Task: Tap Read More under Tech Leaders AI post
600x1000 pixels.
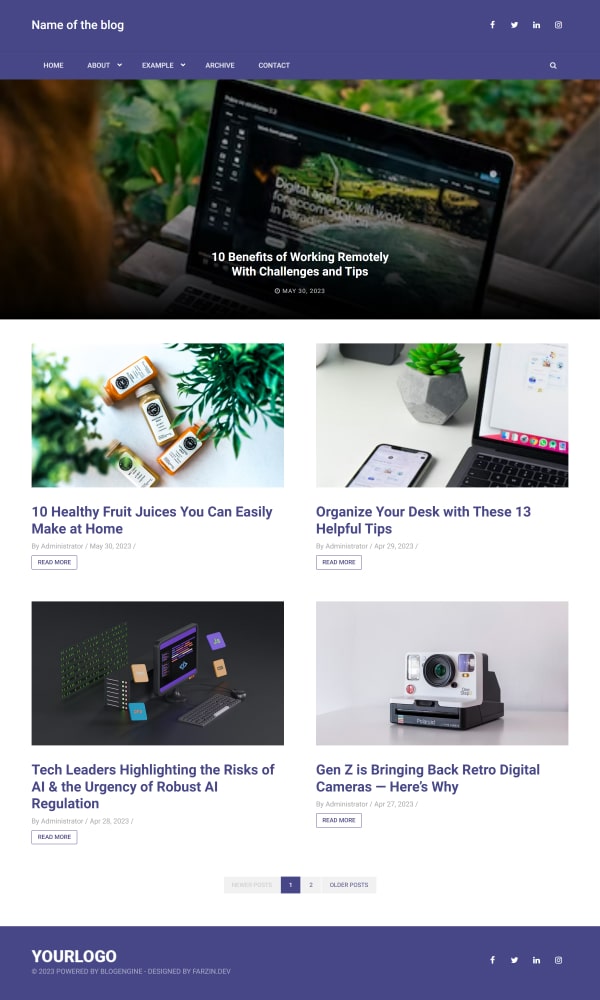Action: [54, 837]
